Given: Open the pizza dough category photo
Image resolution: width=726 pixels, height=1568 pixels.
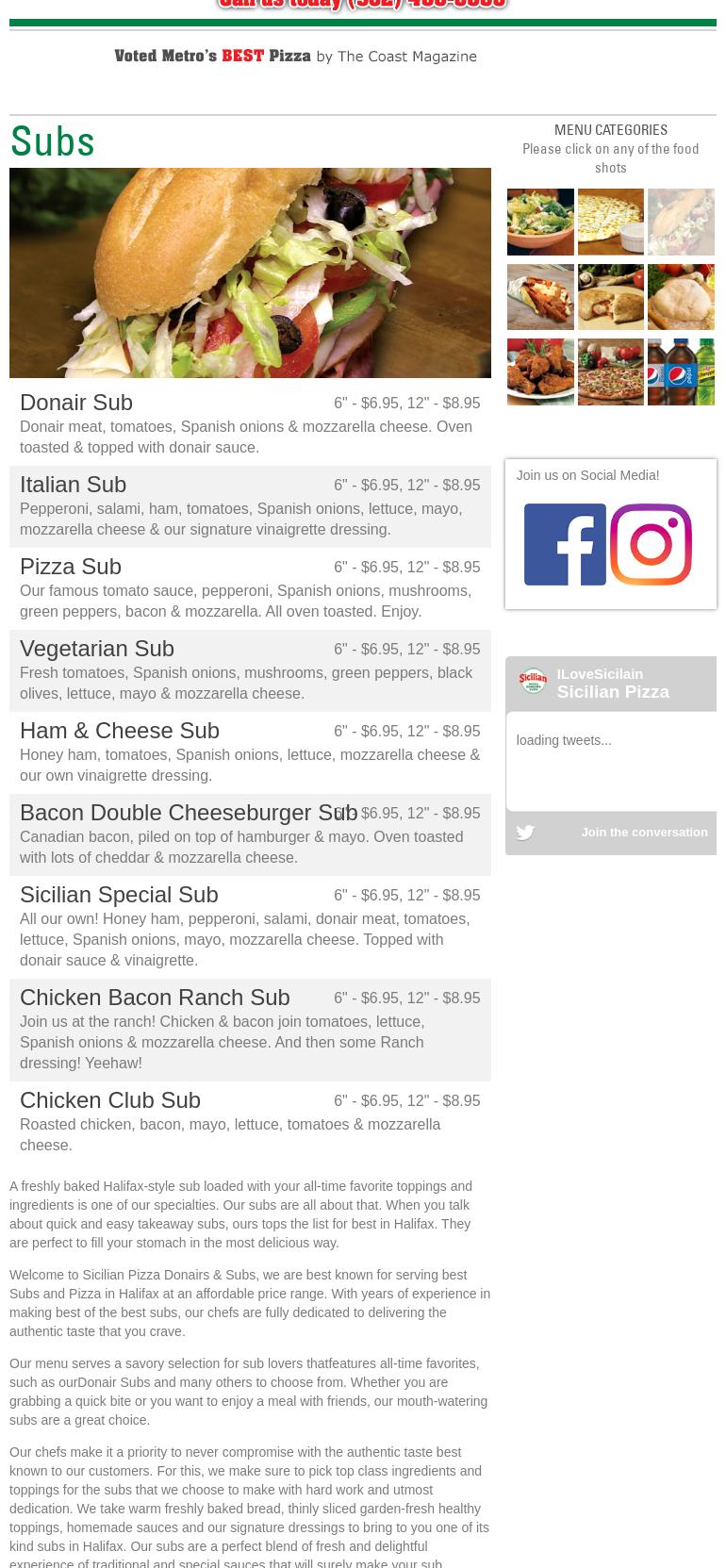Looking at the screenshot, I should tap(681, 297).
